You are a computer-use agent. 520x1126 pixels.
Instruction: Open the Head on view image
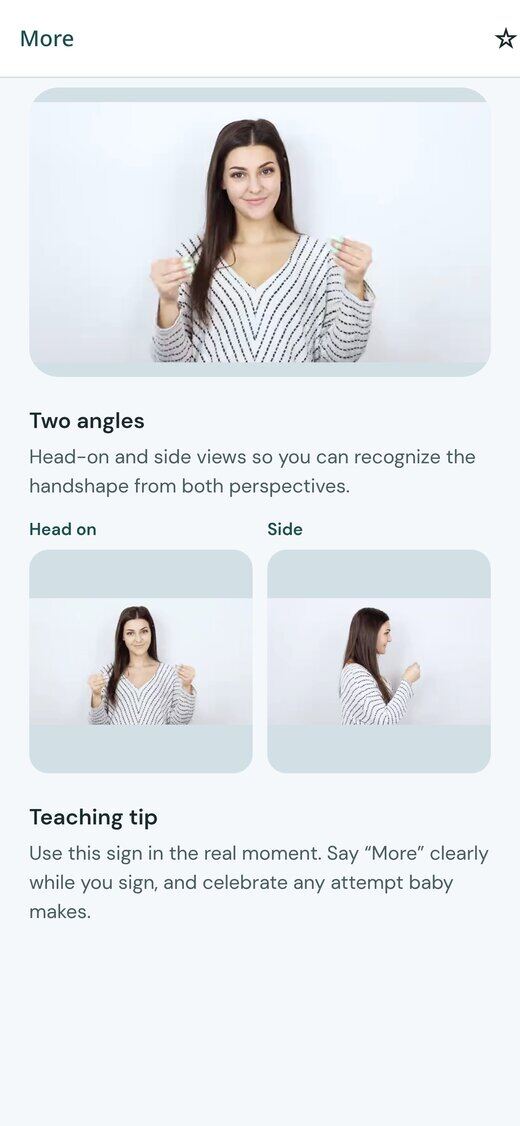[x=141, y=661]
